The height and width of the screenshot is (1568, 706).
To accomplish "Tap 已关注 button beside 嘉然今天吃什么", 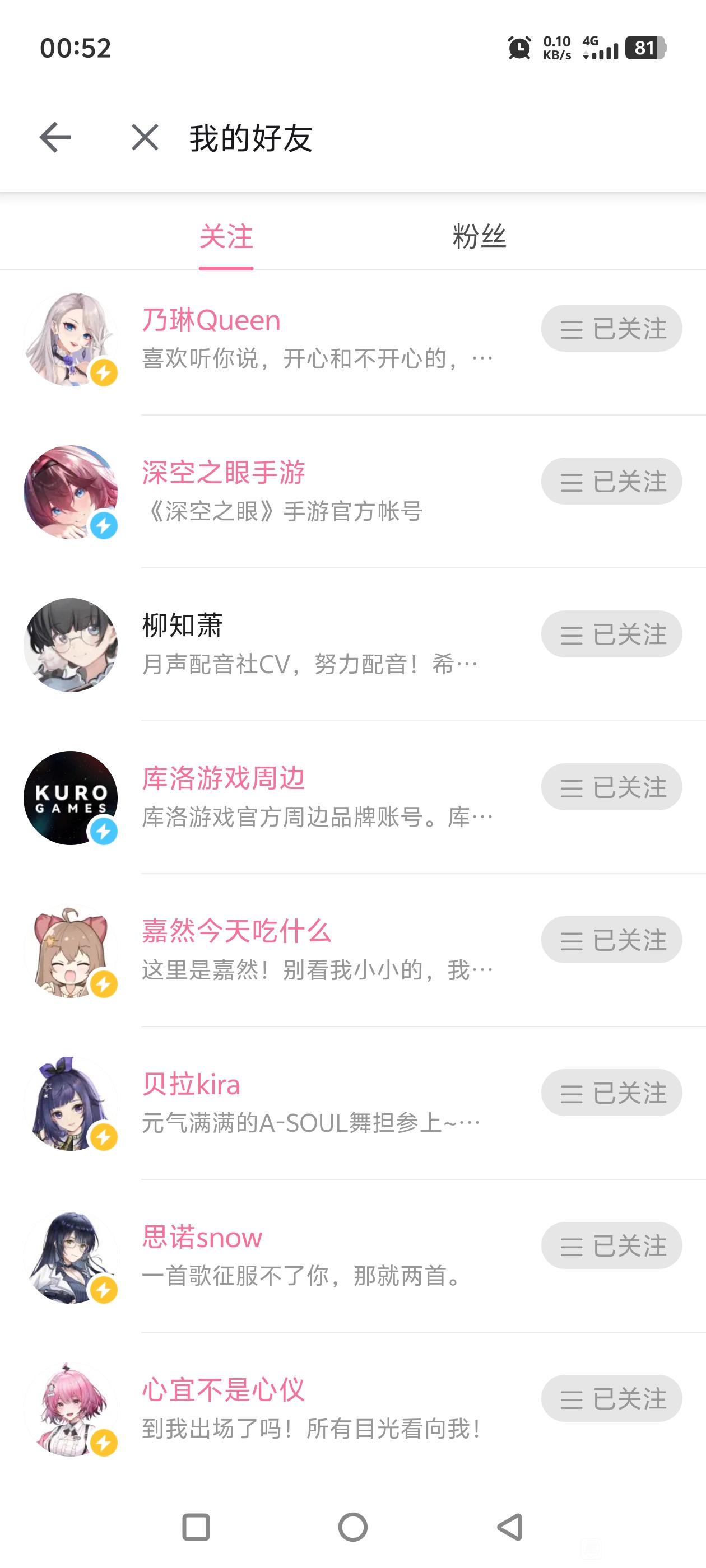I will pyautogui.click(x=611, y=940).
